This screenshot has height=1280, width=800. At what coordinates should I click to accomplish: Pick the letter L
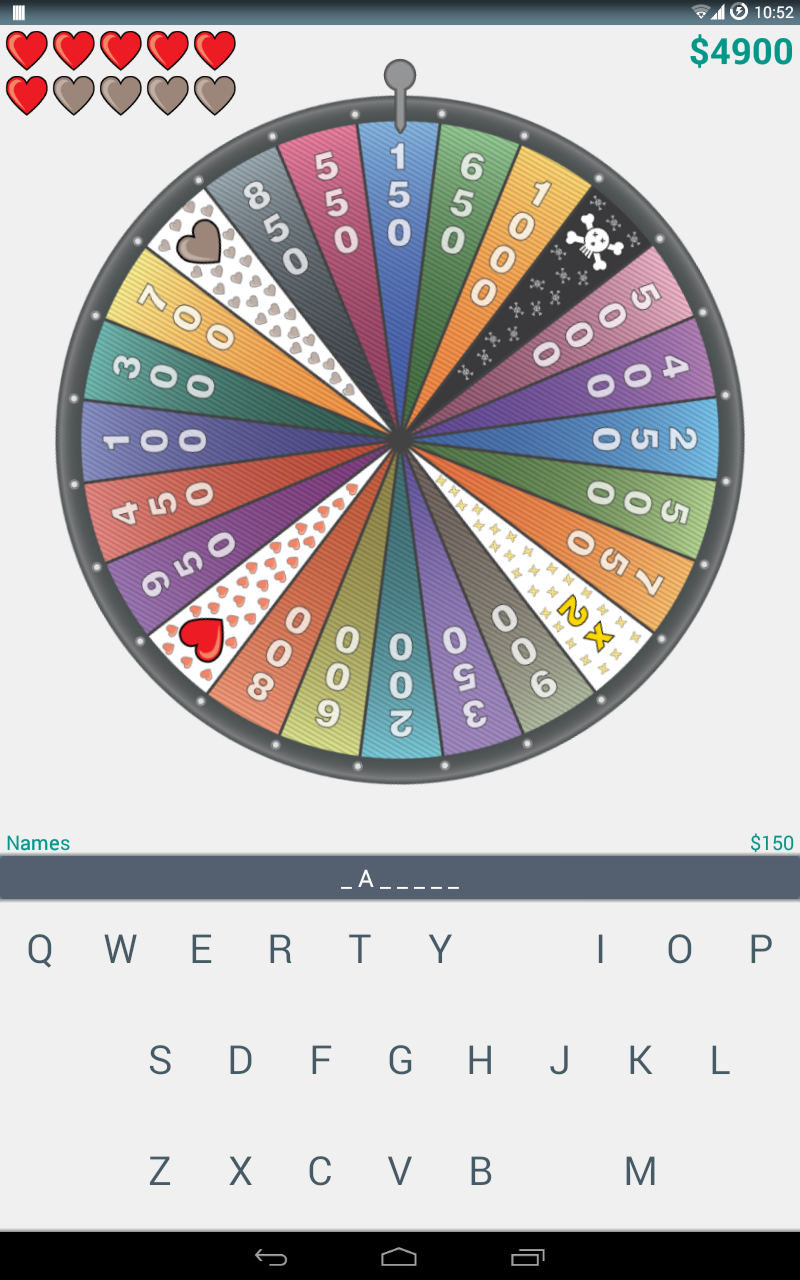click(720, 1060)
